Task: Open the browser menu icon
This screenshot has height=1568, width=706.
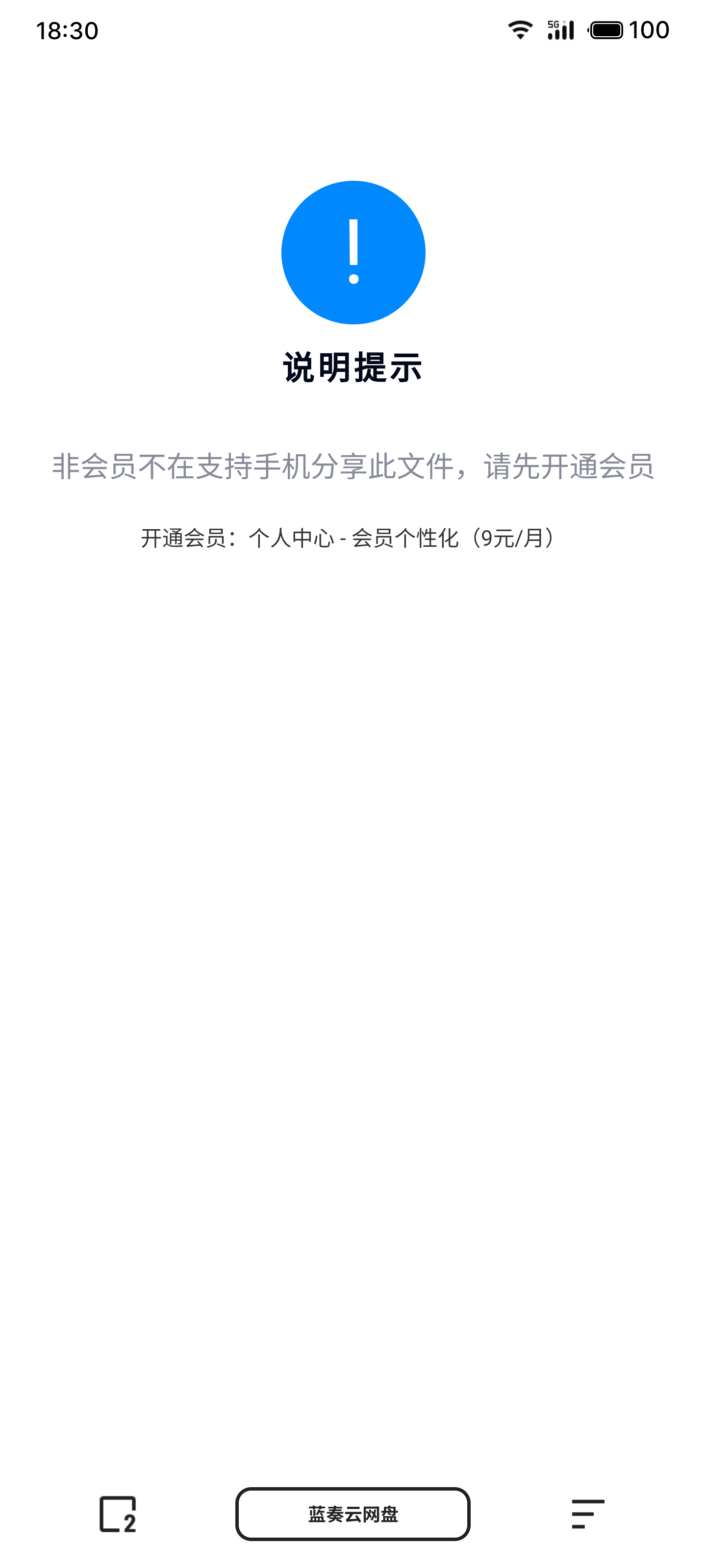Action: click(588, 1514)
